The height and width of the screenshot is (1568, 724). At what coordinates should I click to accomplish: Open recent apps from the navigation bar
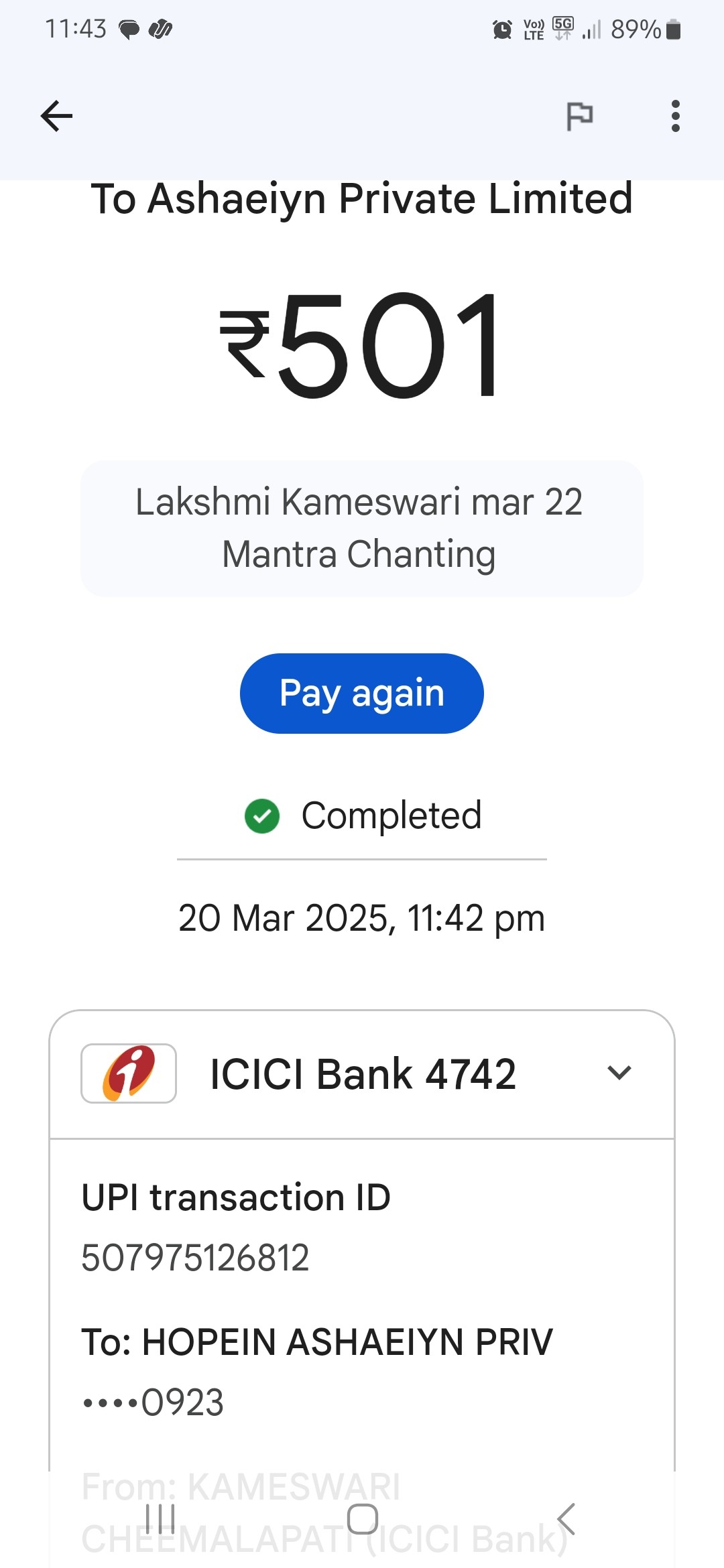coord(160,1518)
